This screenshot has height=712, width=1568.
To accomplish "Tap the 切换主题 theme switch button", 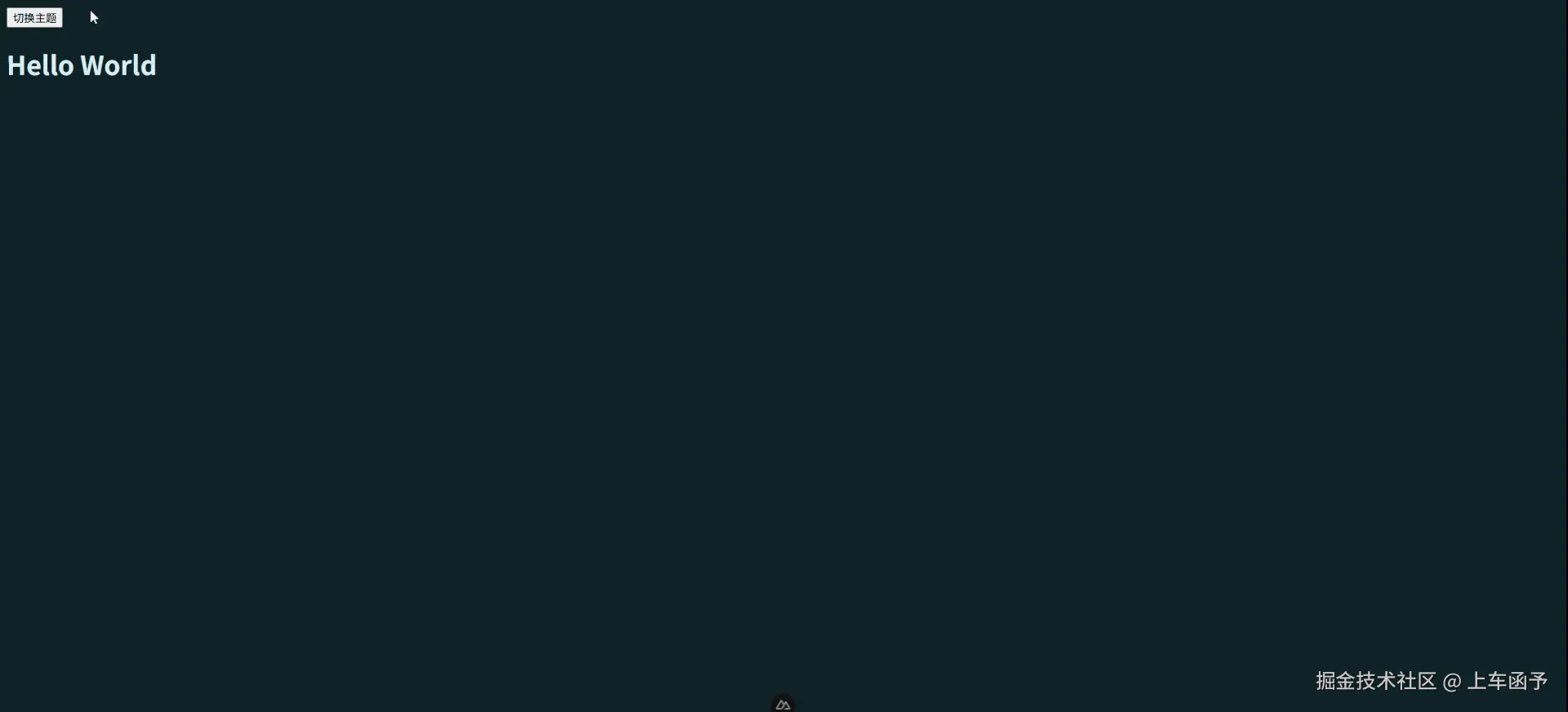I will (x=34, y=18).
